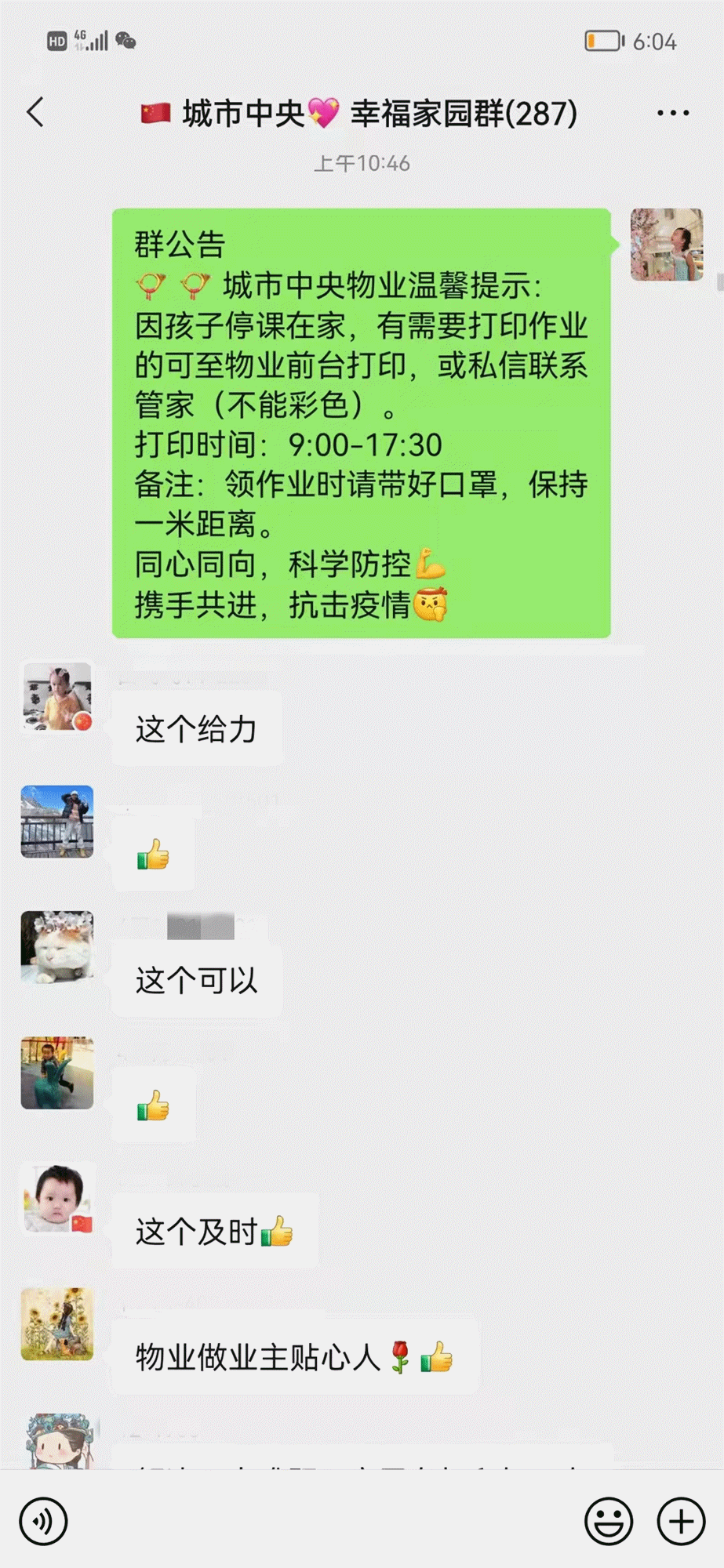Open the emoji sticker panel
724x1568 pixels.
[x=608, y=1521]
